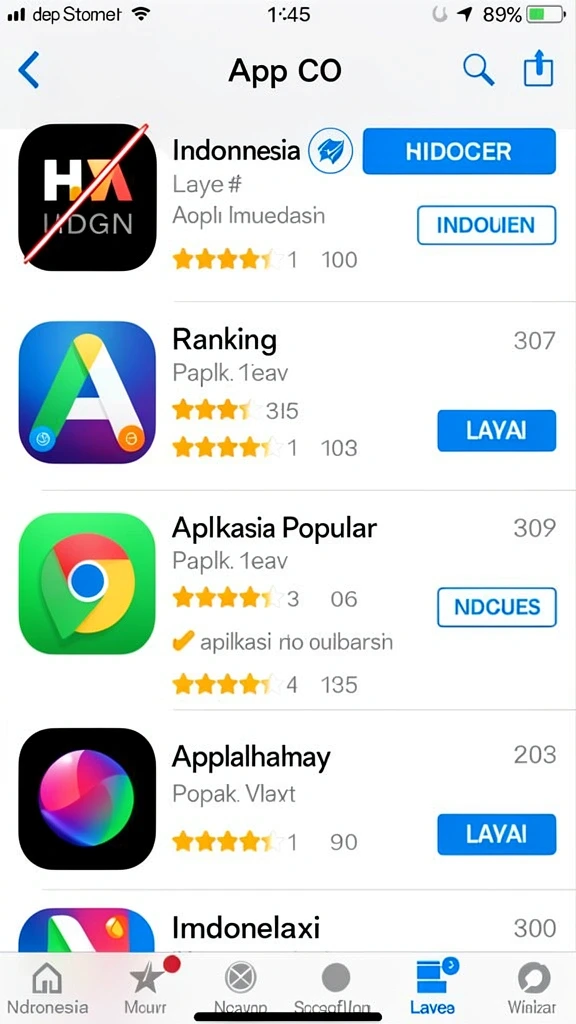Tap the HIDOCER button
This screenshot has height=1024, width=576.
click(459, 152)
